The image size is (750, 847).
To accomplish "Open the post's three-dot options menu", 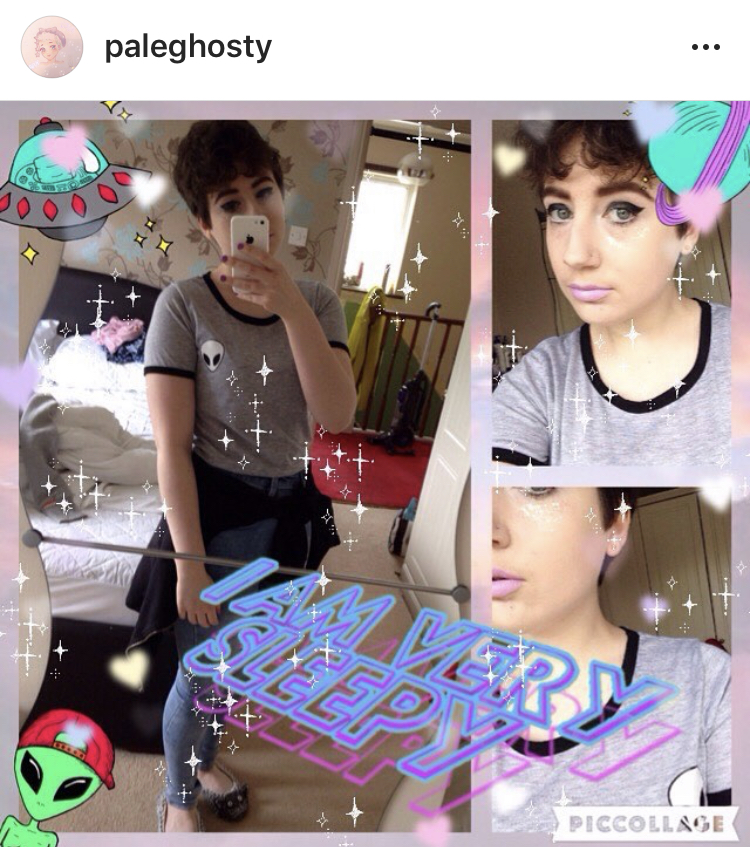I will [706, 48].
